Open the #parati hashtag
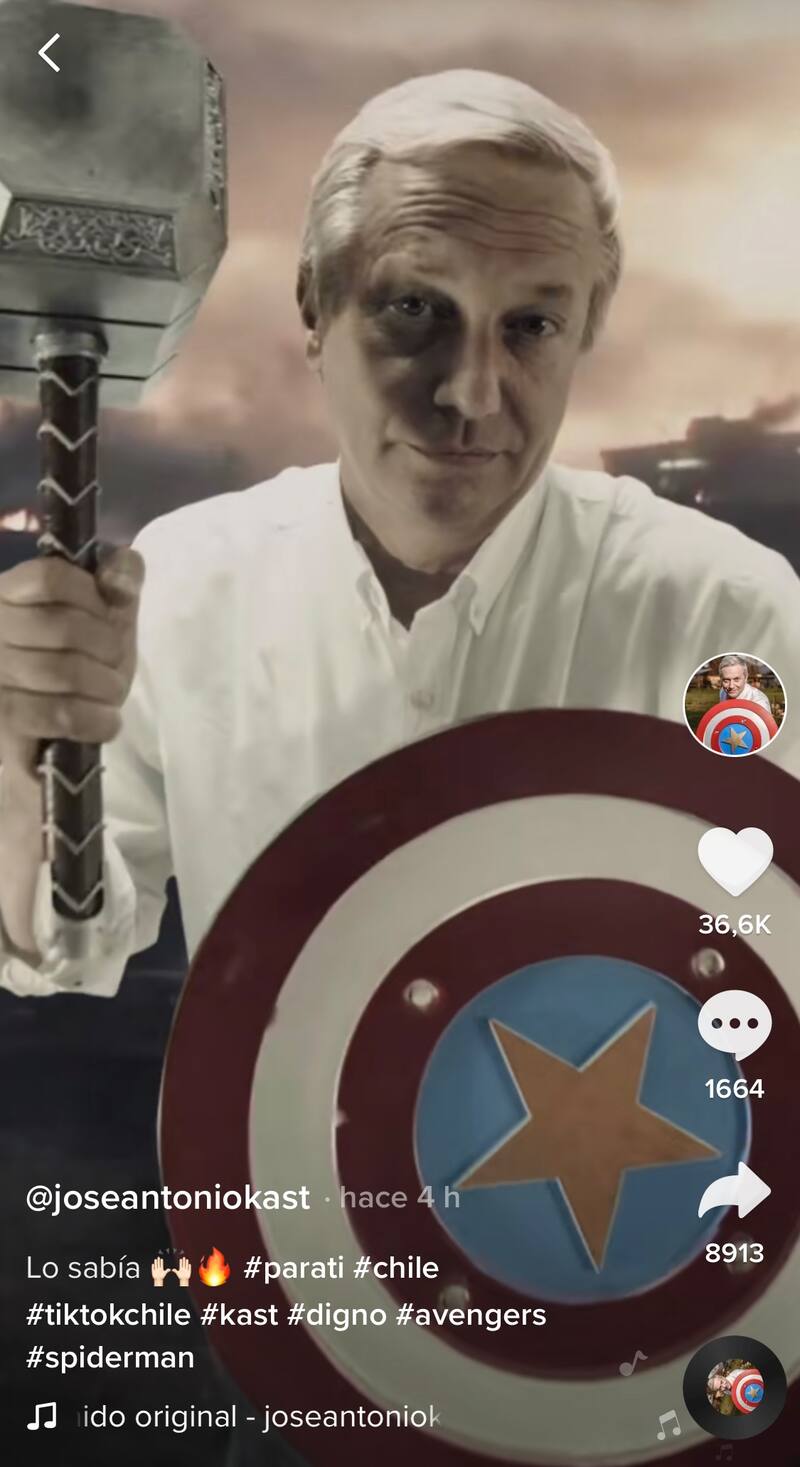This screenshot has height=1467, width=800. pyautogui.click(x=294, y=1268)
